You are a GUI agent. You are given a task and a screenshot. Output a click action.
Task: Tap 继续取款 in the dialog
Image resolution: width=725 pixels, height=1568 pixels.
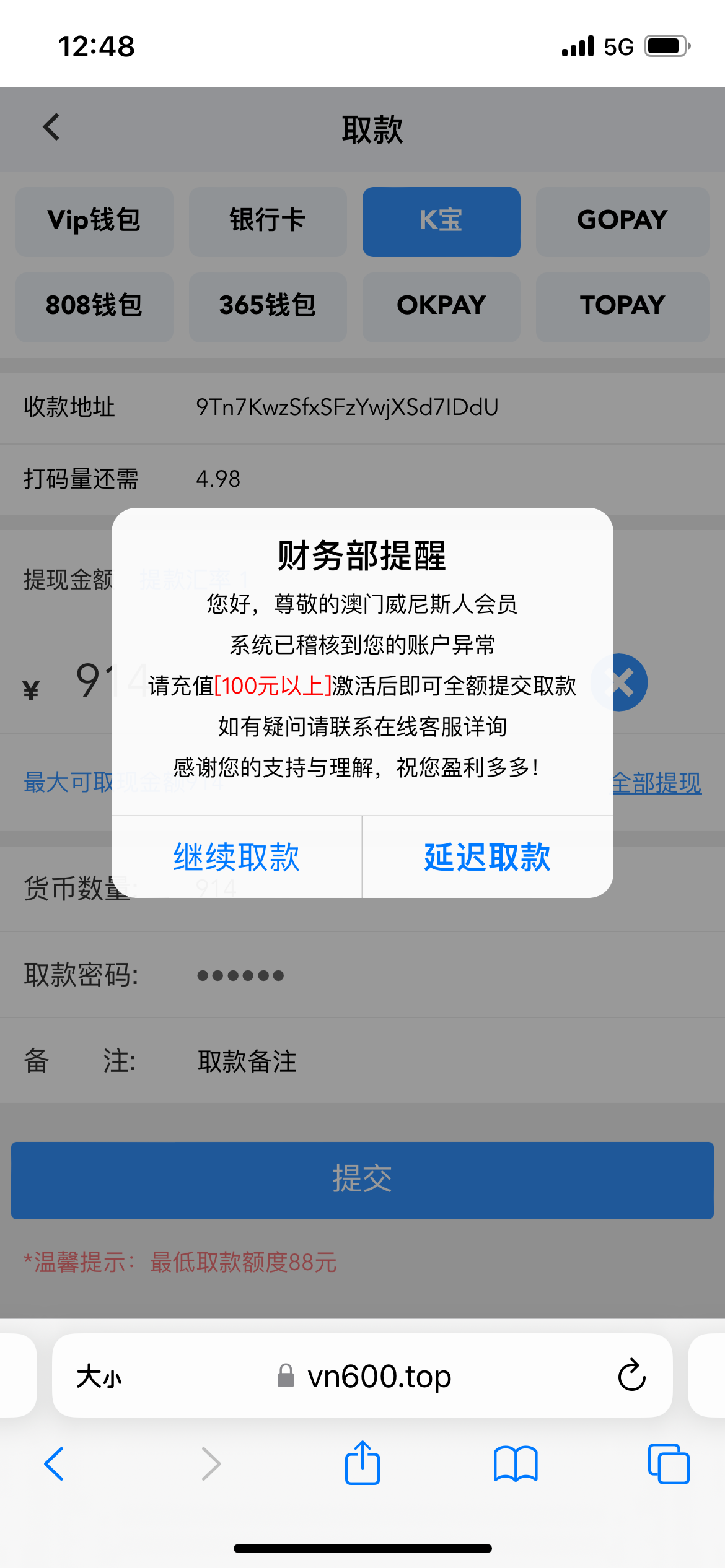point(237,857)
